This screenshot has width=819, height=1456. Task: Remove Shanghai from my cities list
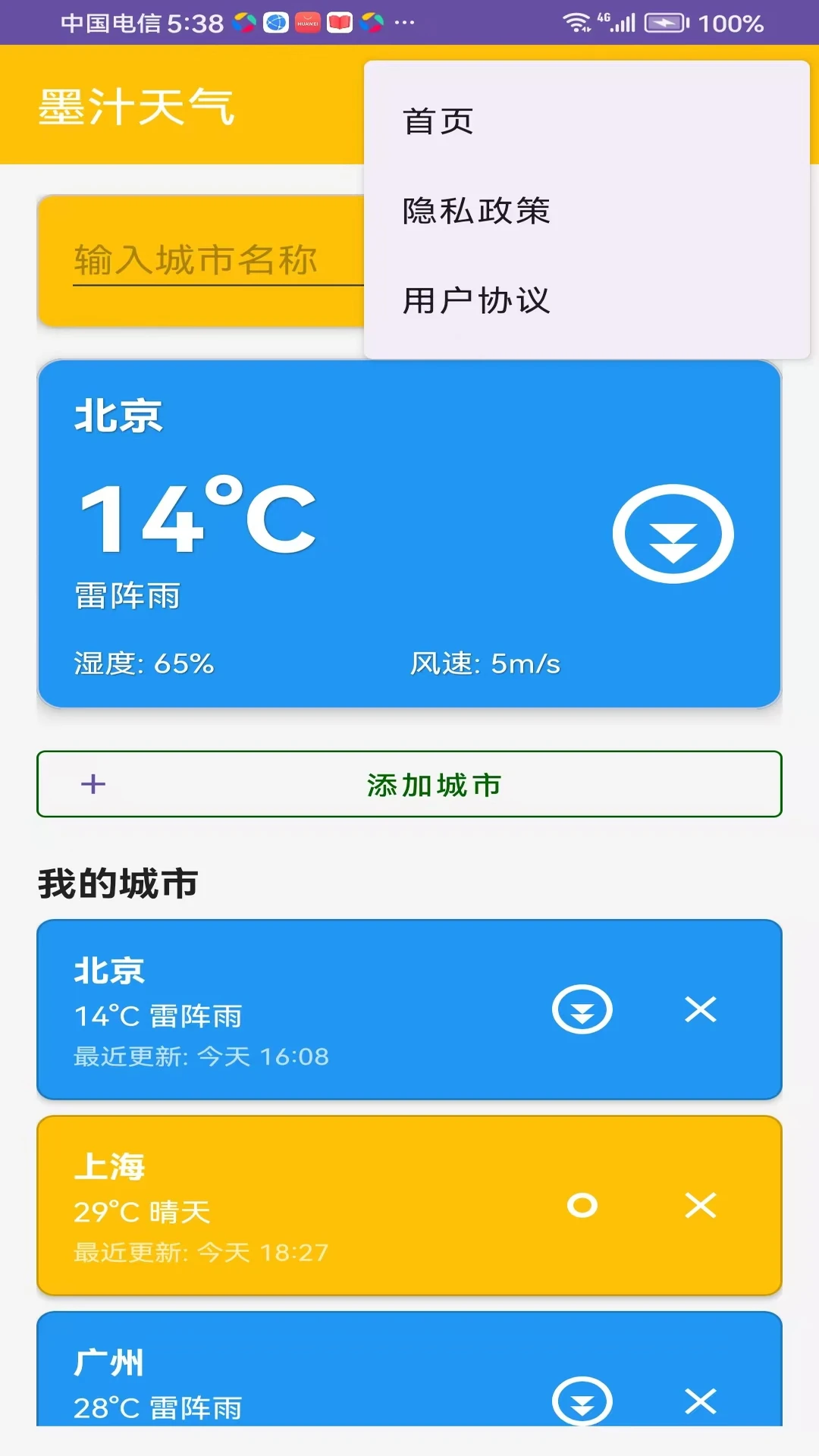[x=701, y=1204]
